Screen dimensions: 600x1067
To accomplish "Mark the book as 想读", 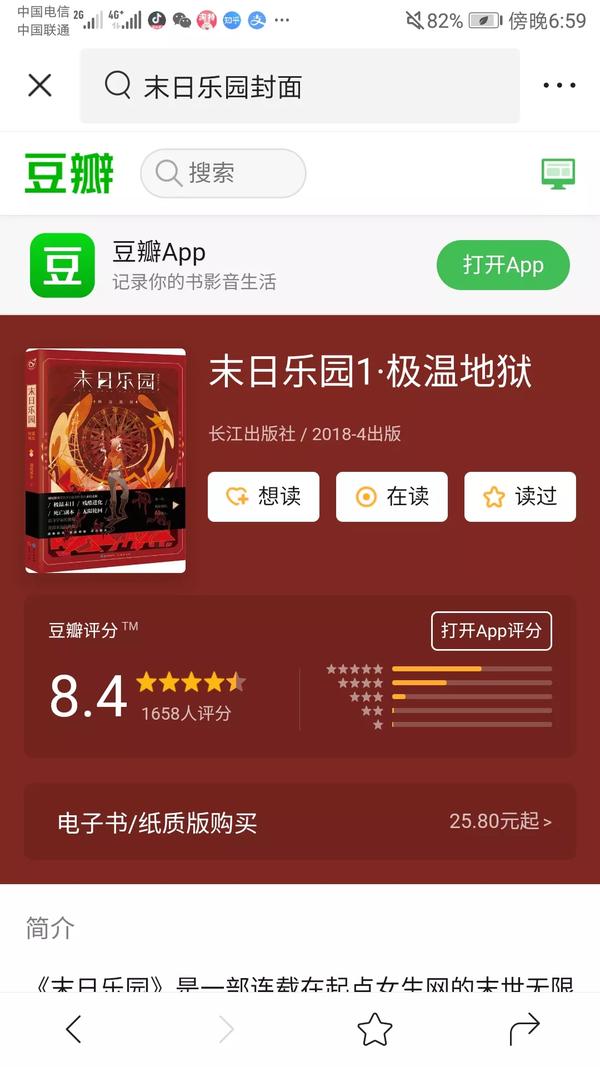I will (x=263, y=497).
